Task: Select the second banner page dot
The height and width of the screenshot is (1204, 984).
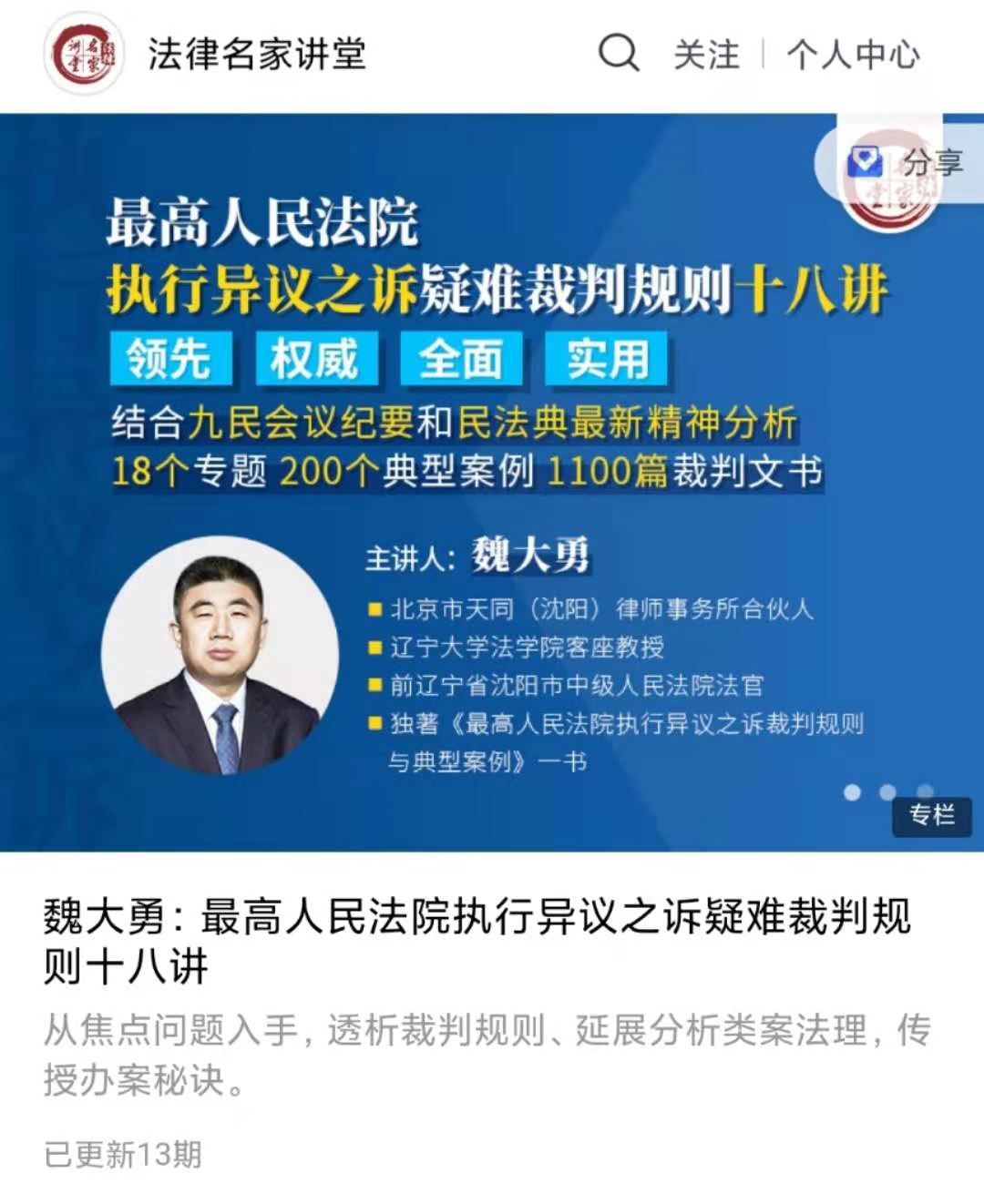Action: coord(887,792)
